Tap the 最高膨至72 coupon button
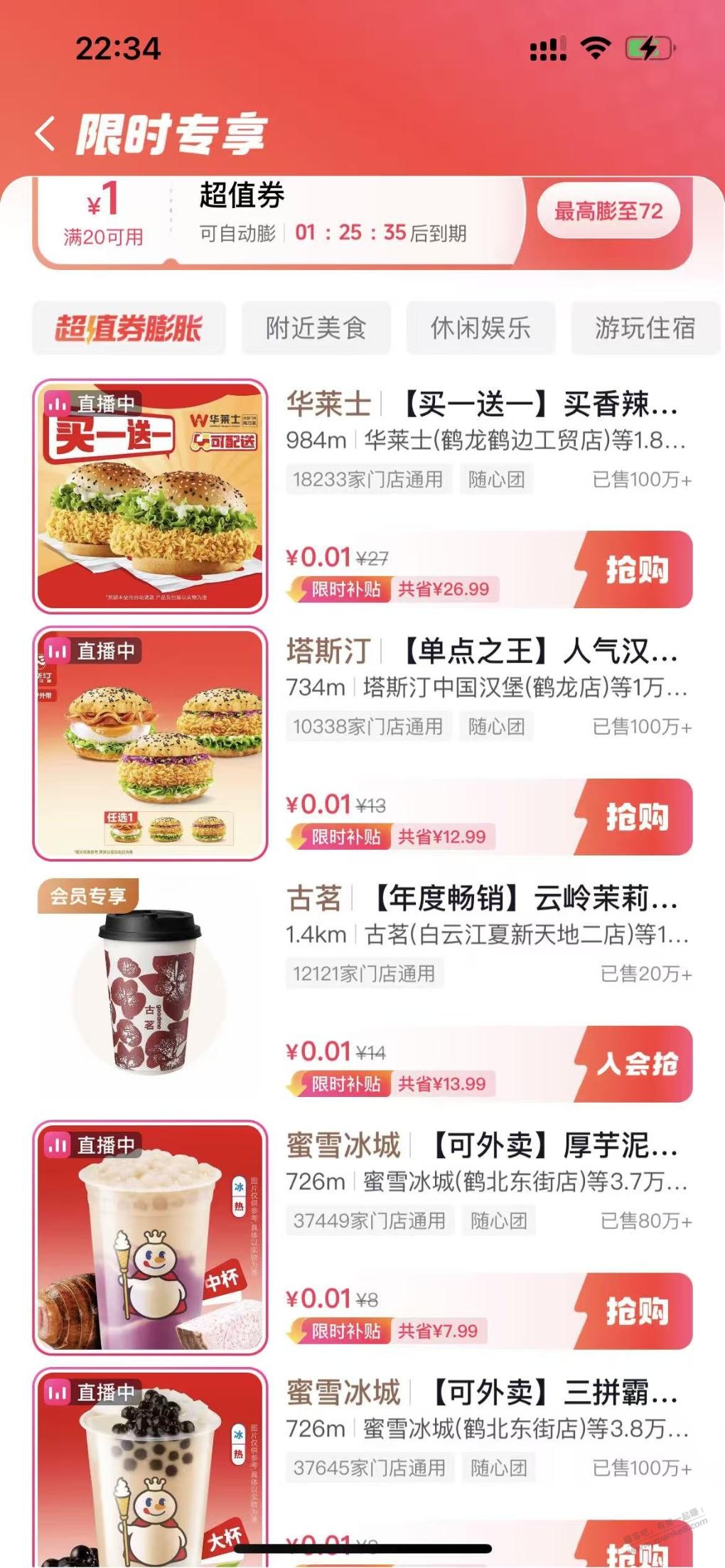725x1568 pixels. pos(608,211)
